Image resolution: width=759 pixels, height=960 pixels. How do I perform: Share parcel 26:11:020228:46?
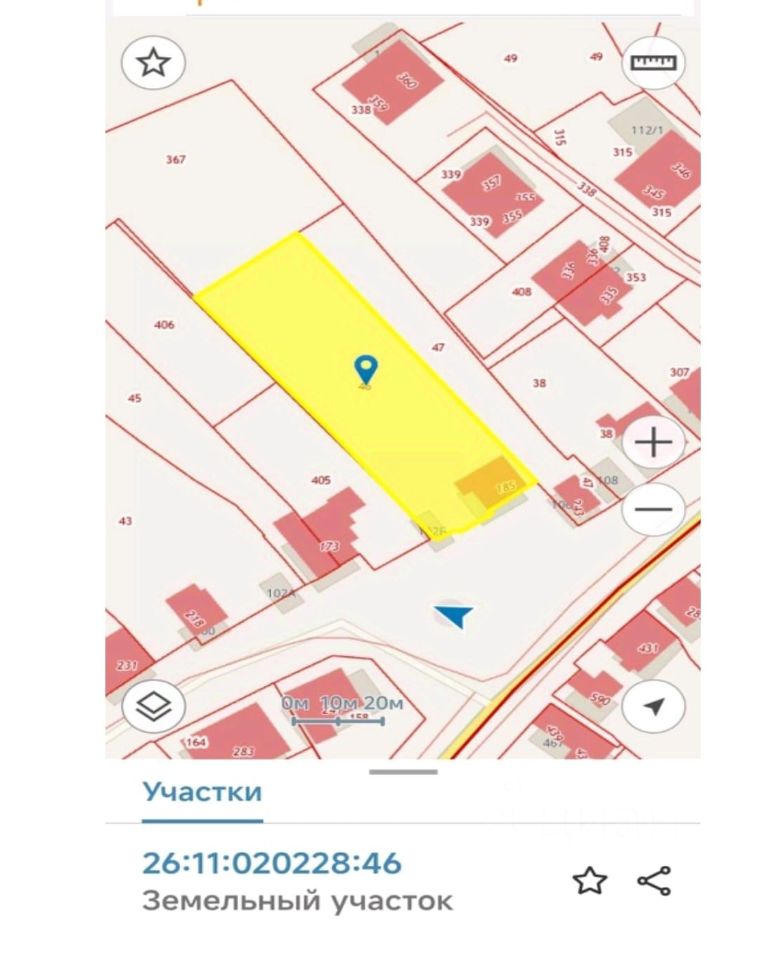tap(654, 881)
